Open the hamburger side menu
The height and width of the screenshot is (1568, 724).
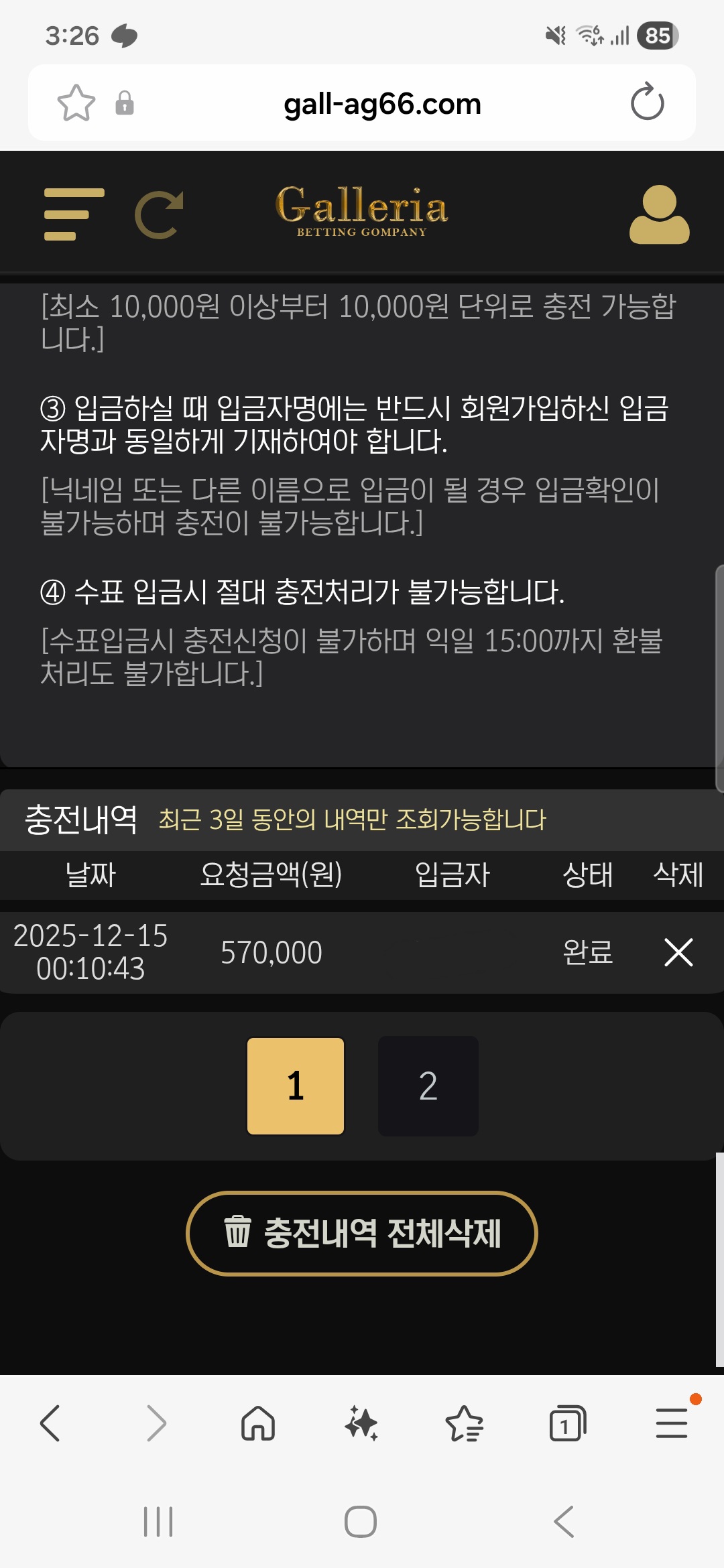coord(74,214)
